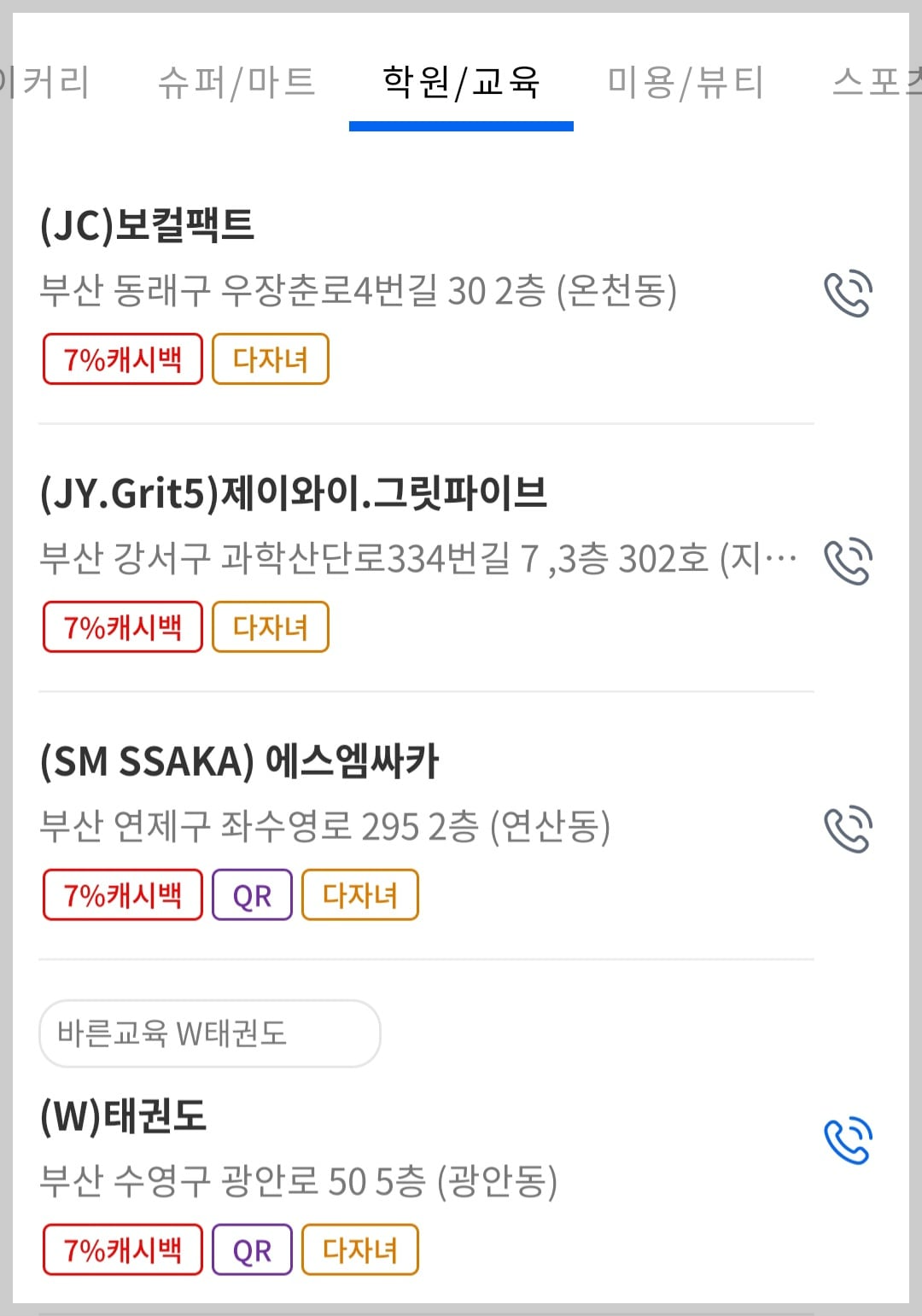The image size is (922, 1316).
Task: Switch to the 미용/뷰티 tab
Action: tap(685, 81)
